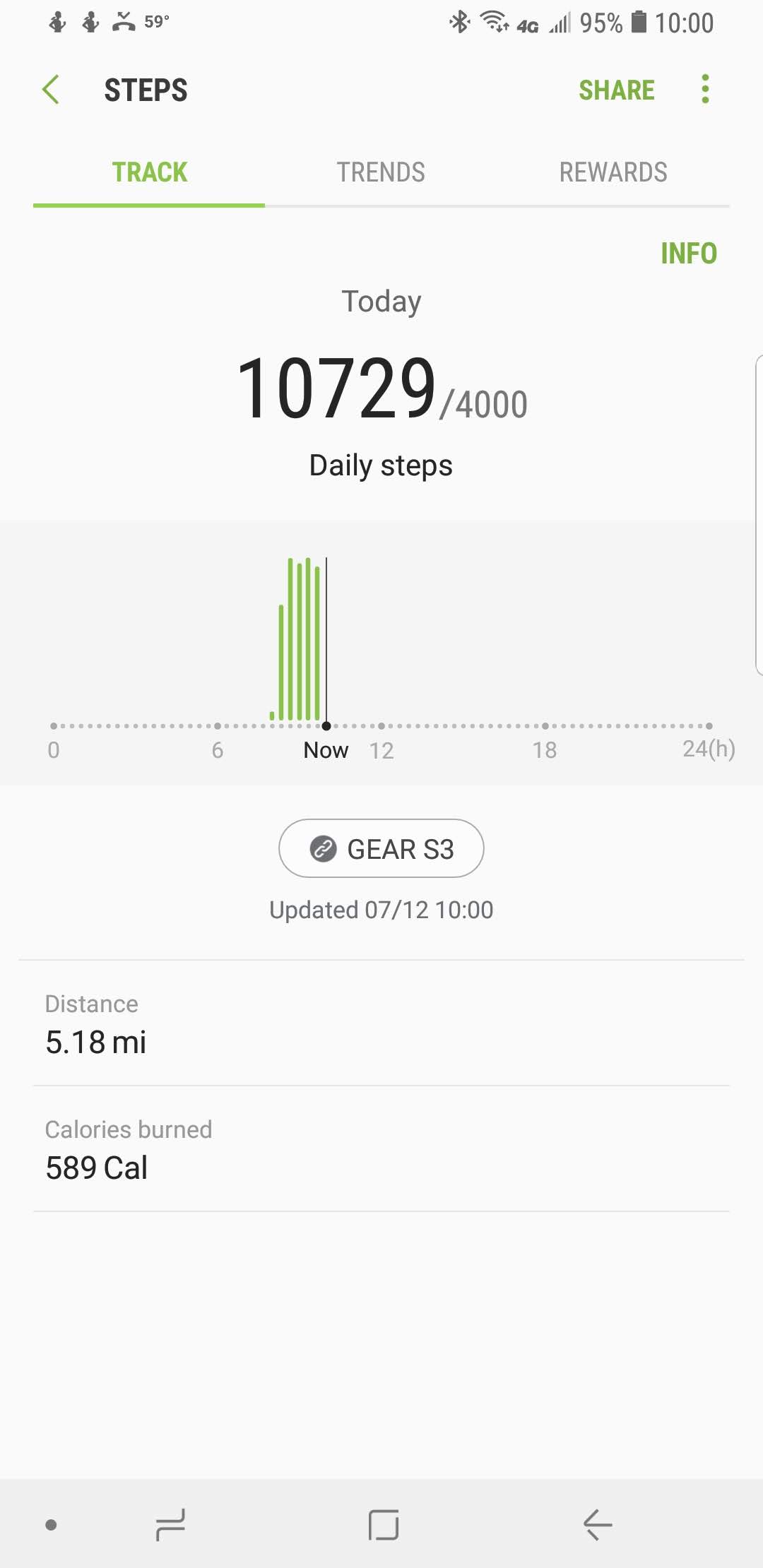The image size is (763, 1568).
Task: Open the step tracking Info link
Action: click(x=688, y=254)
